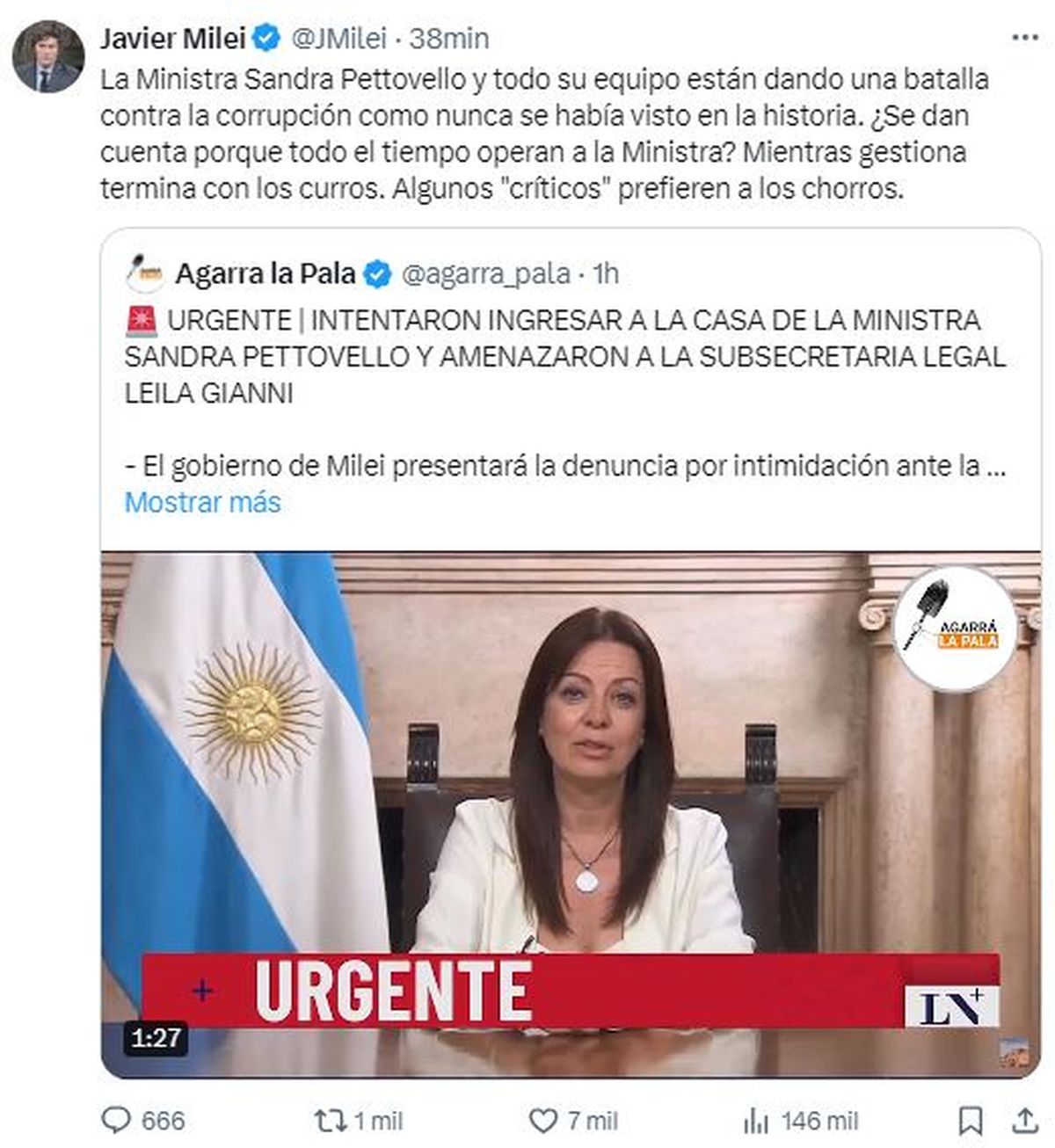
Task: View tweet analytics showing 146 mil
Action: [756, 1120]
